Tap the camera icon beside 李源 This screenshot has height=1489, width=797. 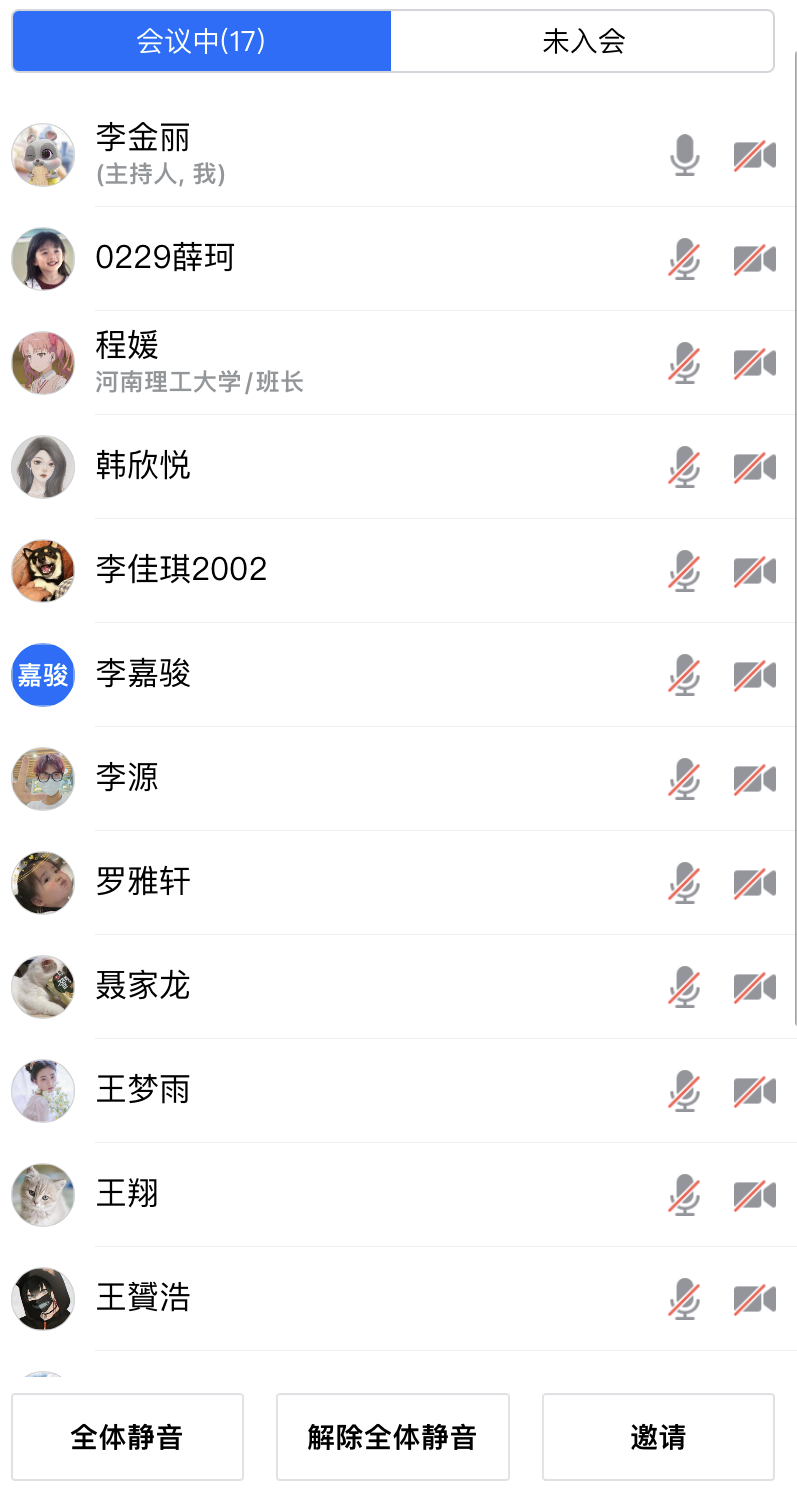(754, 779)
